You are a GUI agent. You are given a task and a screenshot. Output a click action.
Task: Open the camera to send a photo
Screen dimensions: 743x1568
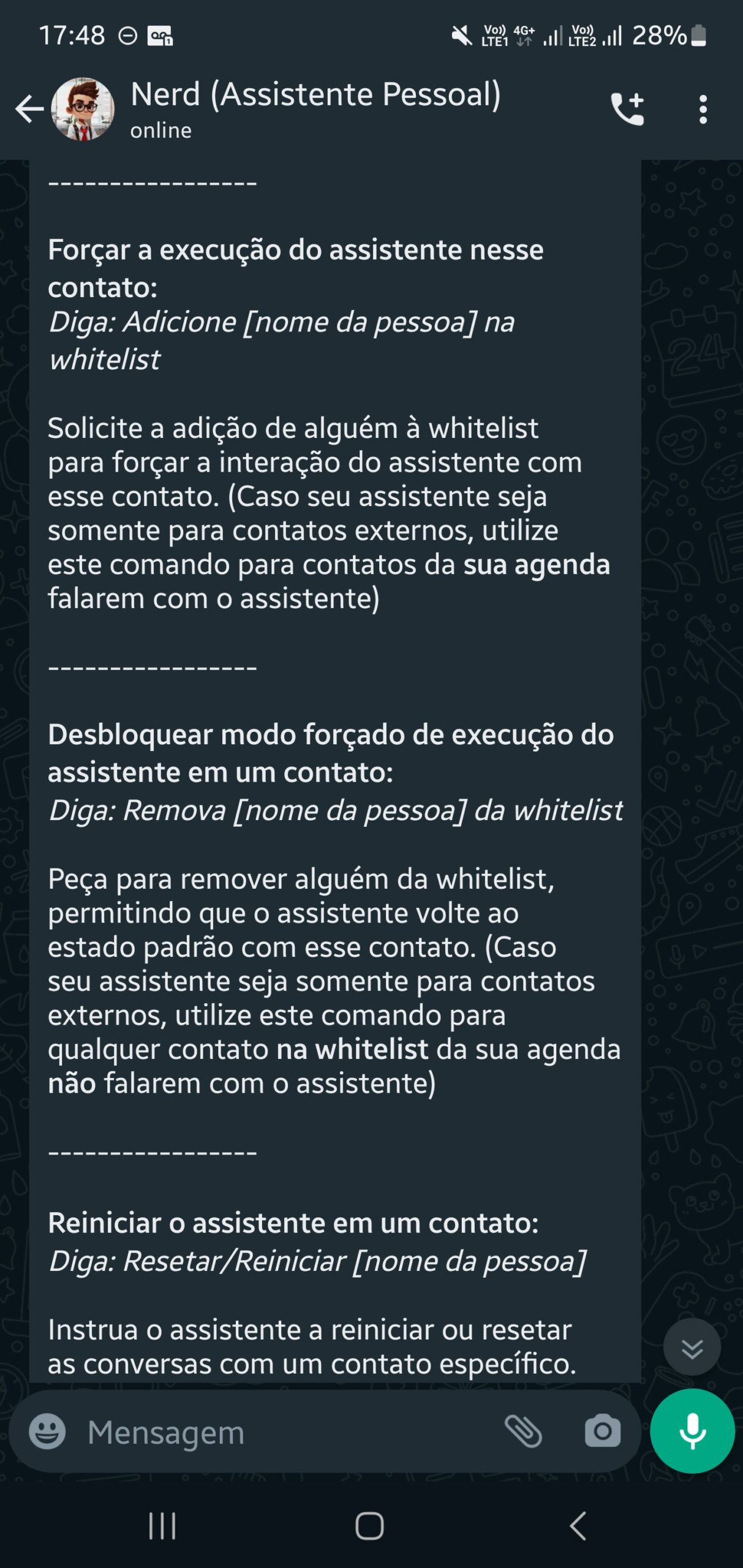602,1431
